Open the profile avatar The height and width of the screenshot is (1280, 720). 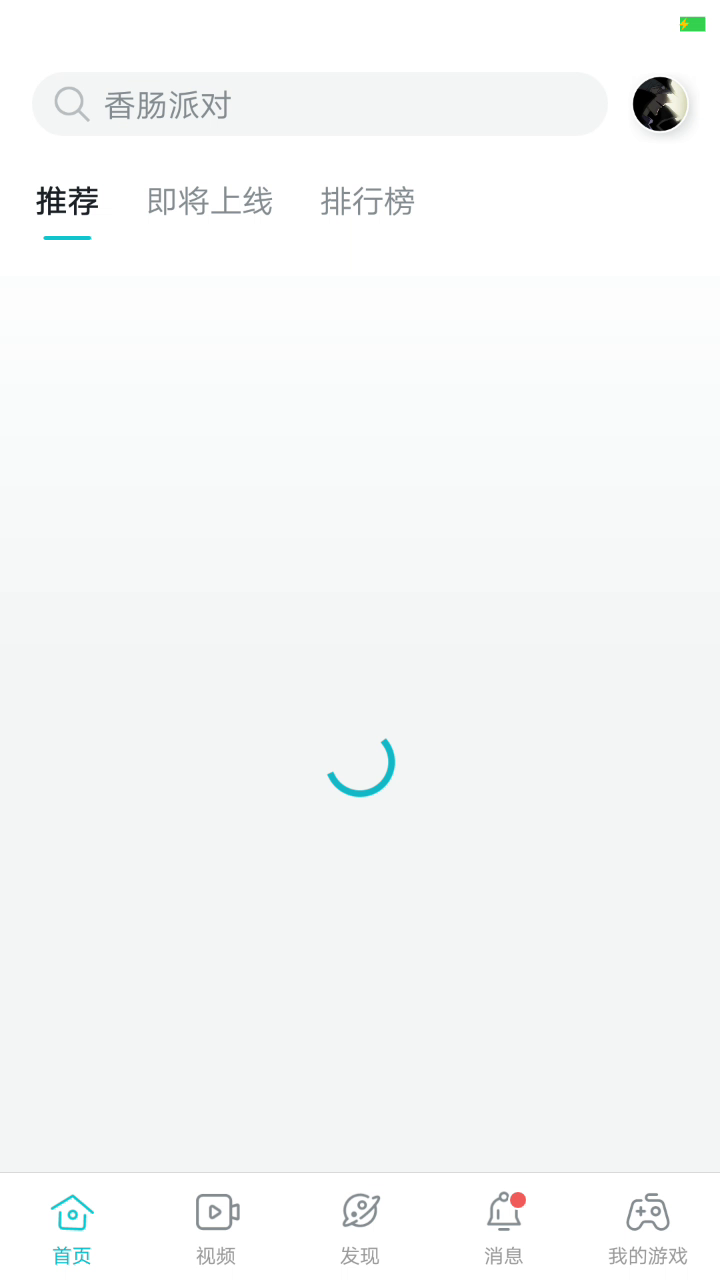[660, 104]
